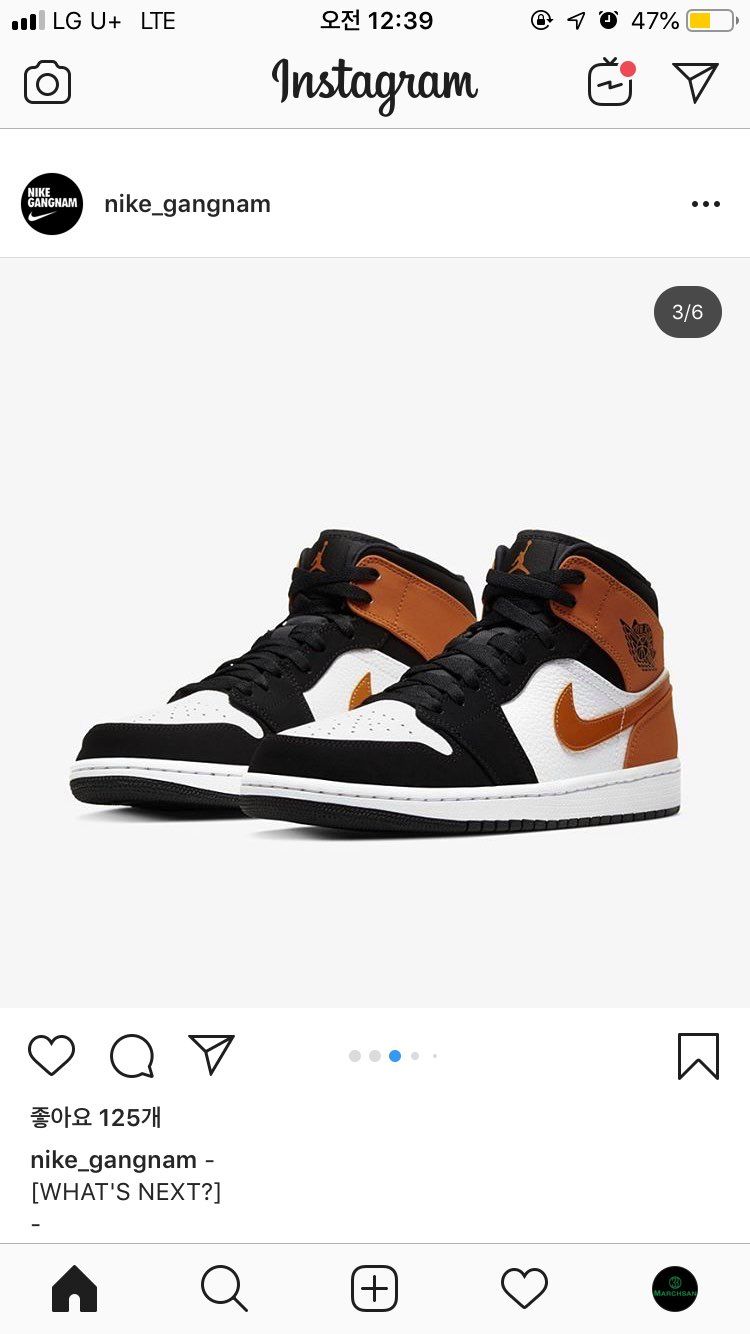Share the post via paper plane under photo
Image resolution: width=750 pixels, height=1334 pixels.
211,1054
